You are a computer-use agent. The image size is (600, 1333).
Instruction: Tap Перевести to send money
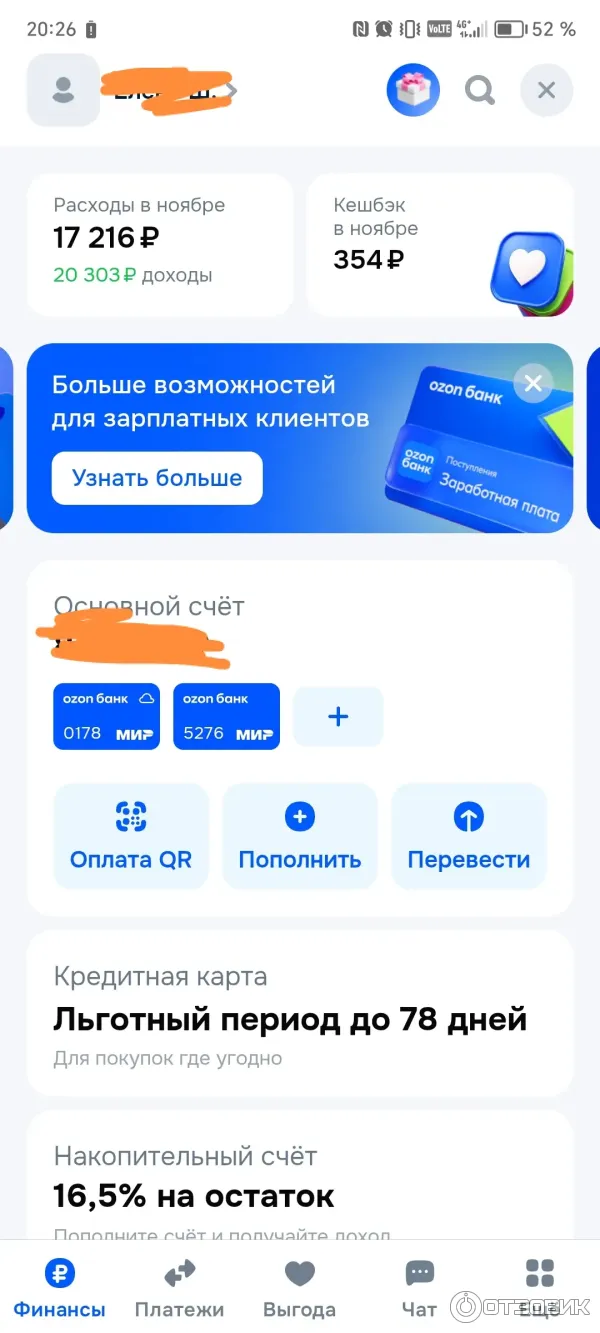click(469, 836)
